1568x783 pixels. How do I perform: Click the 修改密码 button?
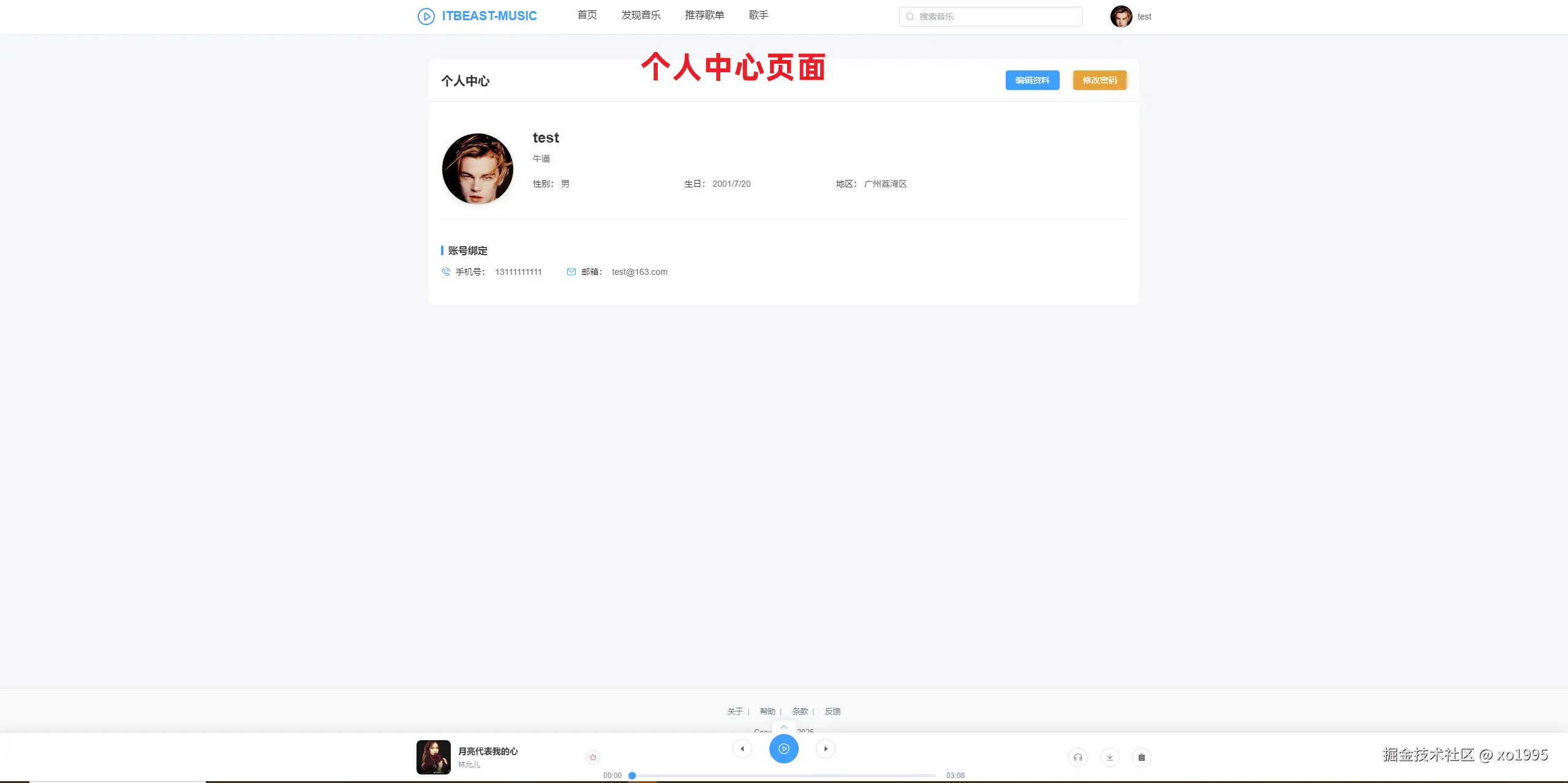click(1099, 80)
